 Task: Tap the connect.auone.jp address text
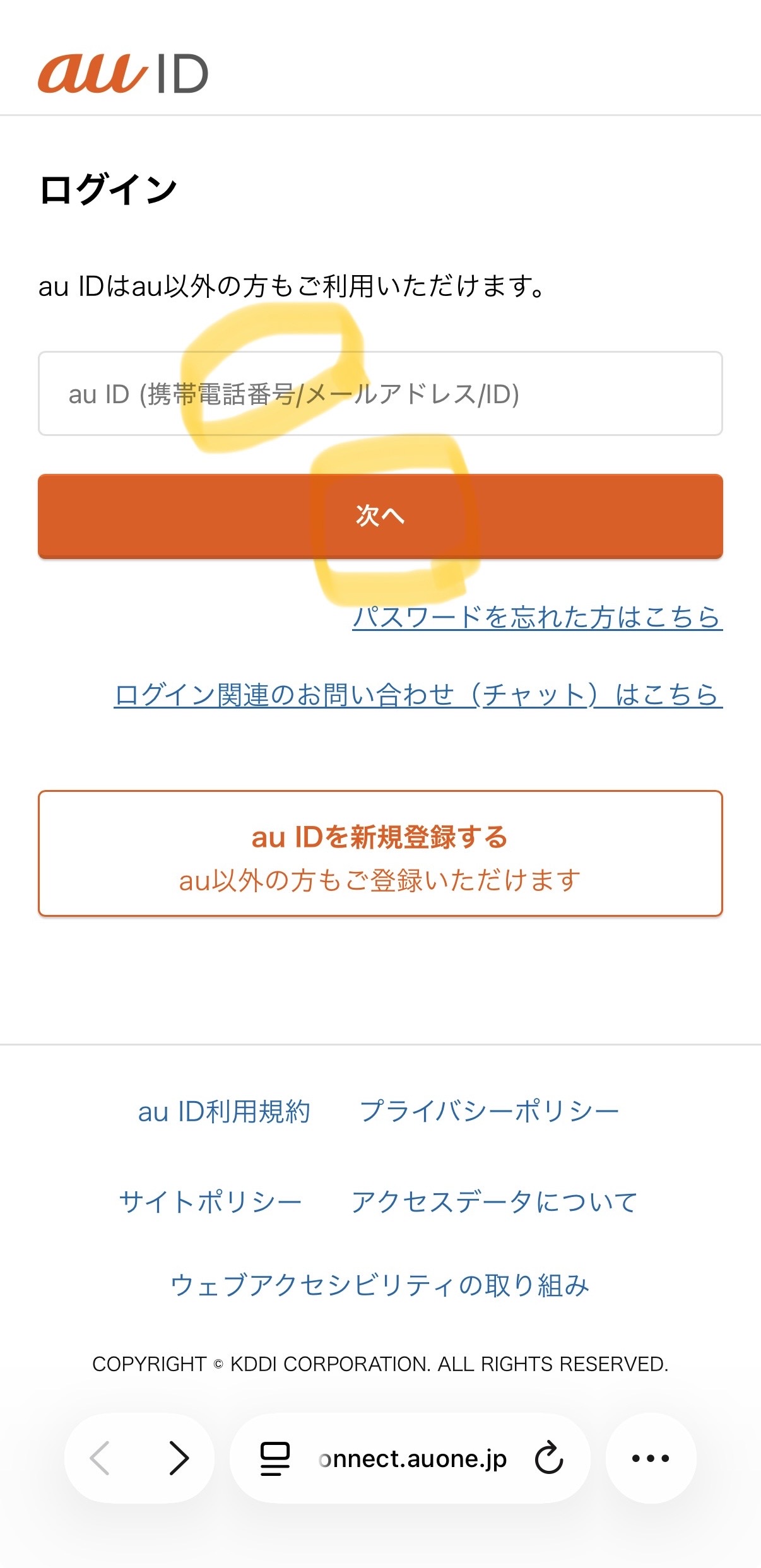pyautogui.click(x=413, y=1458)
